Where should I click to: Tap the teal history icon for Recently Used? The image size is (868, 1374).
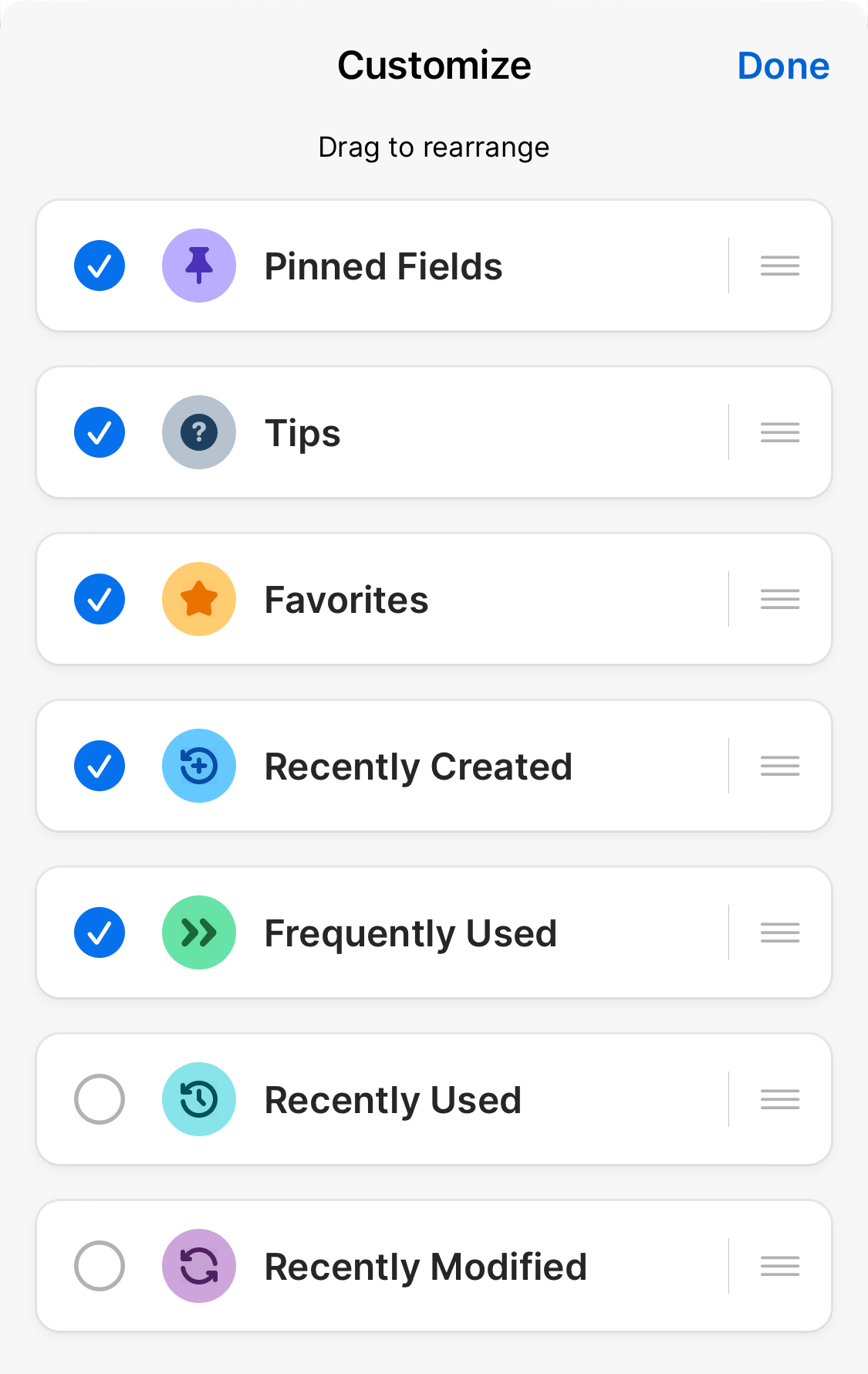pyautogui.click(x=198, y=1099)
